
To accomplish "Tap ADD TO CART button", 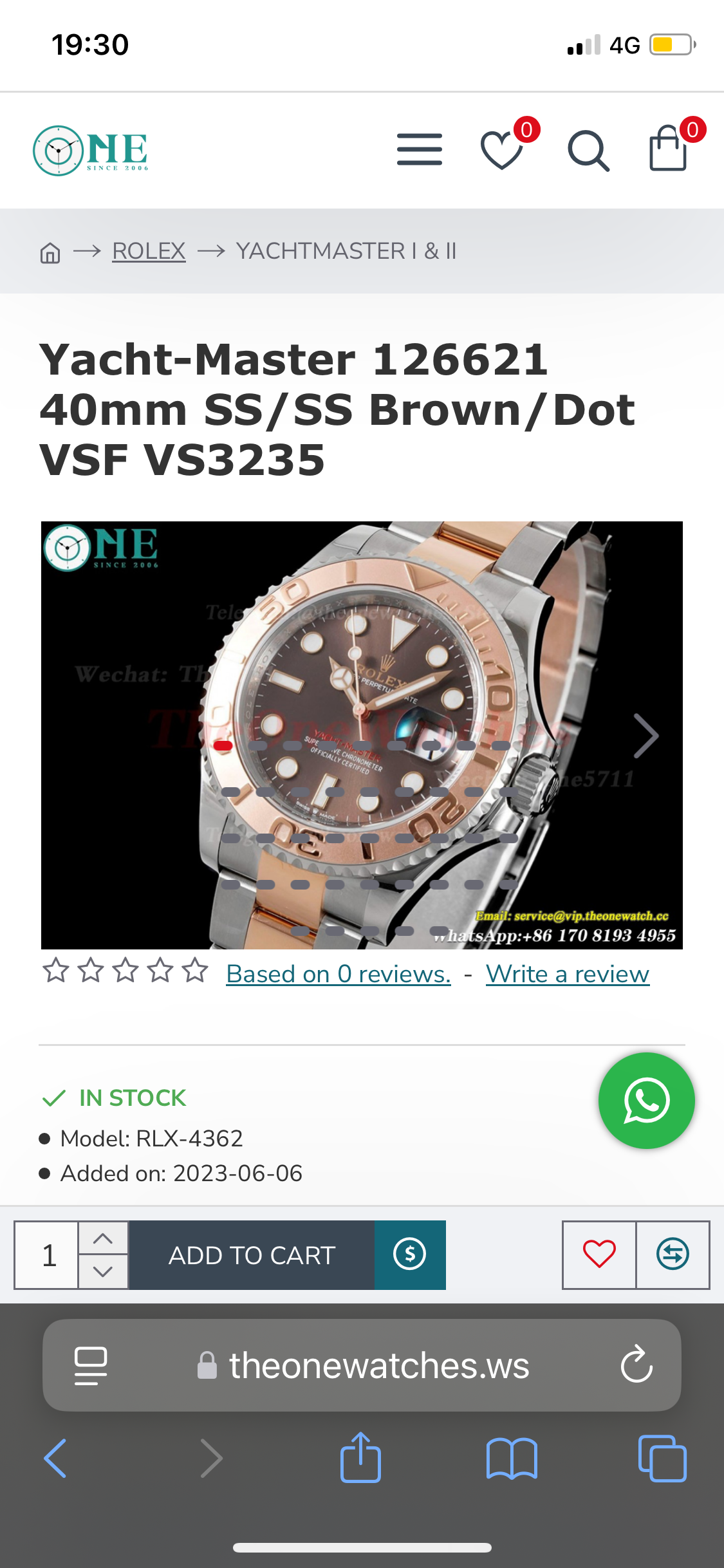I will coord(252,1255).
